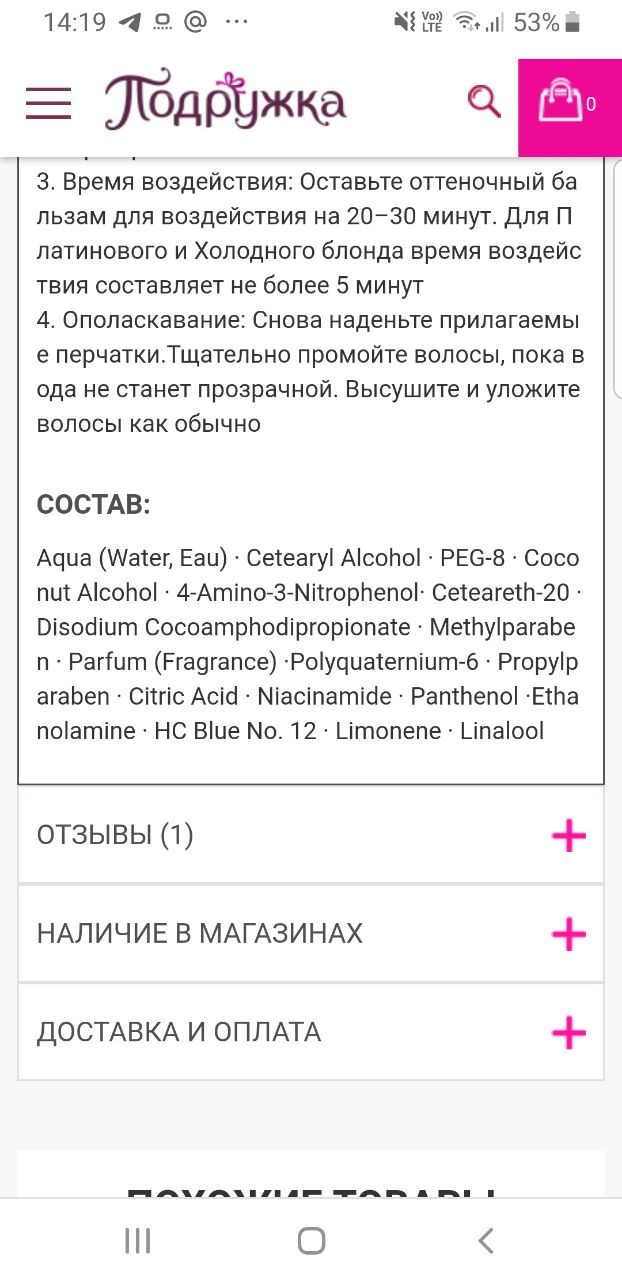The width and height of the screenshot is (622, 1280).
Task: Expand the ОТЗЫВЫ (1) section
Action: point(311,835)
